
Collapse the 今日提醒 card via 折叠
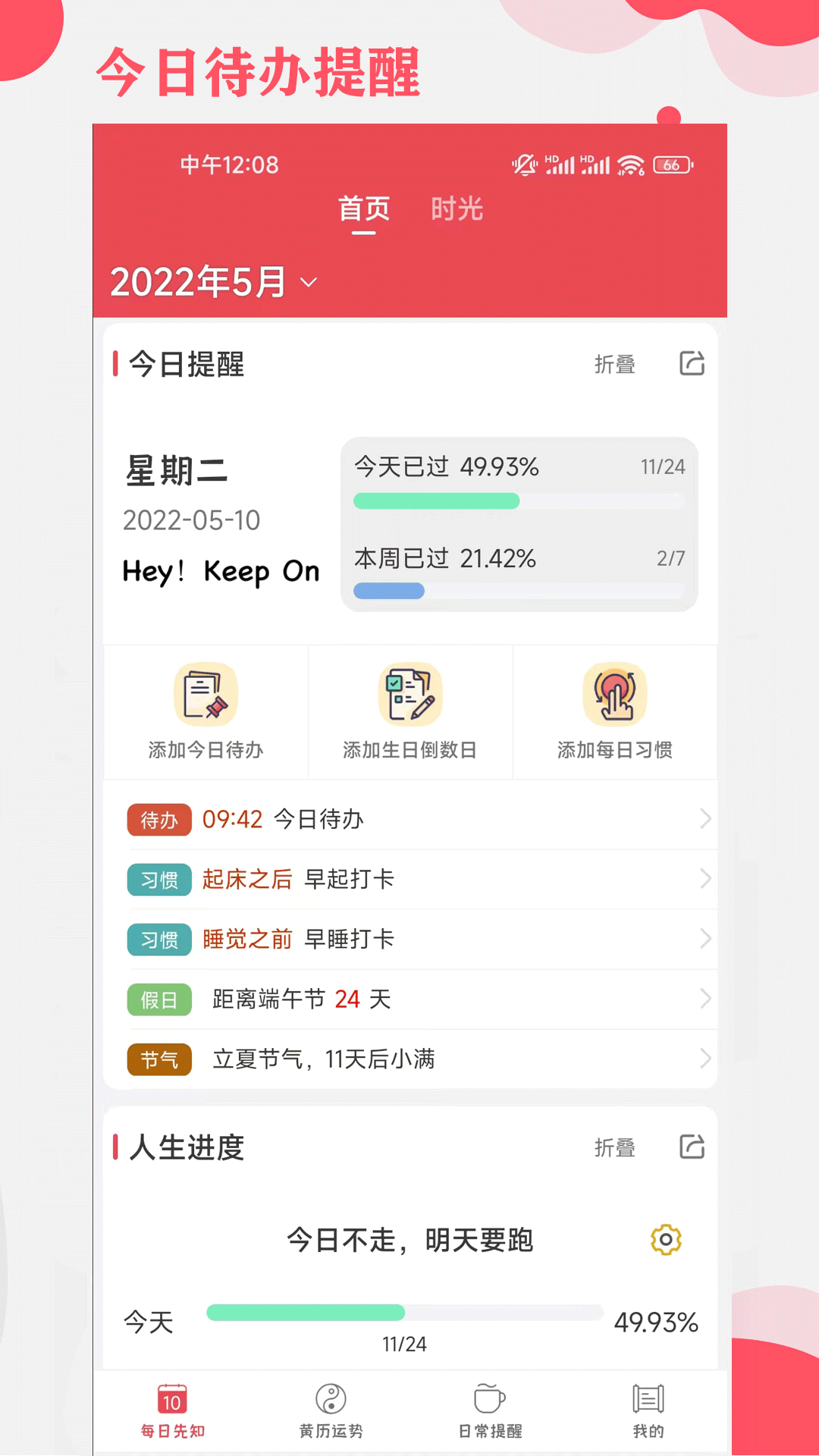(x=616, y=364)
